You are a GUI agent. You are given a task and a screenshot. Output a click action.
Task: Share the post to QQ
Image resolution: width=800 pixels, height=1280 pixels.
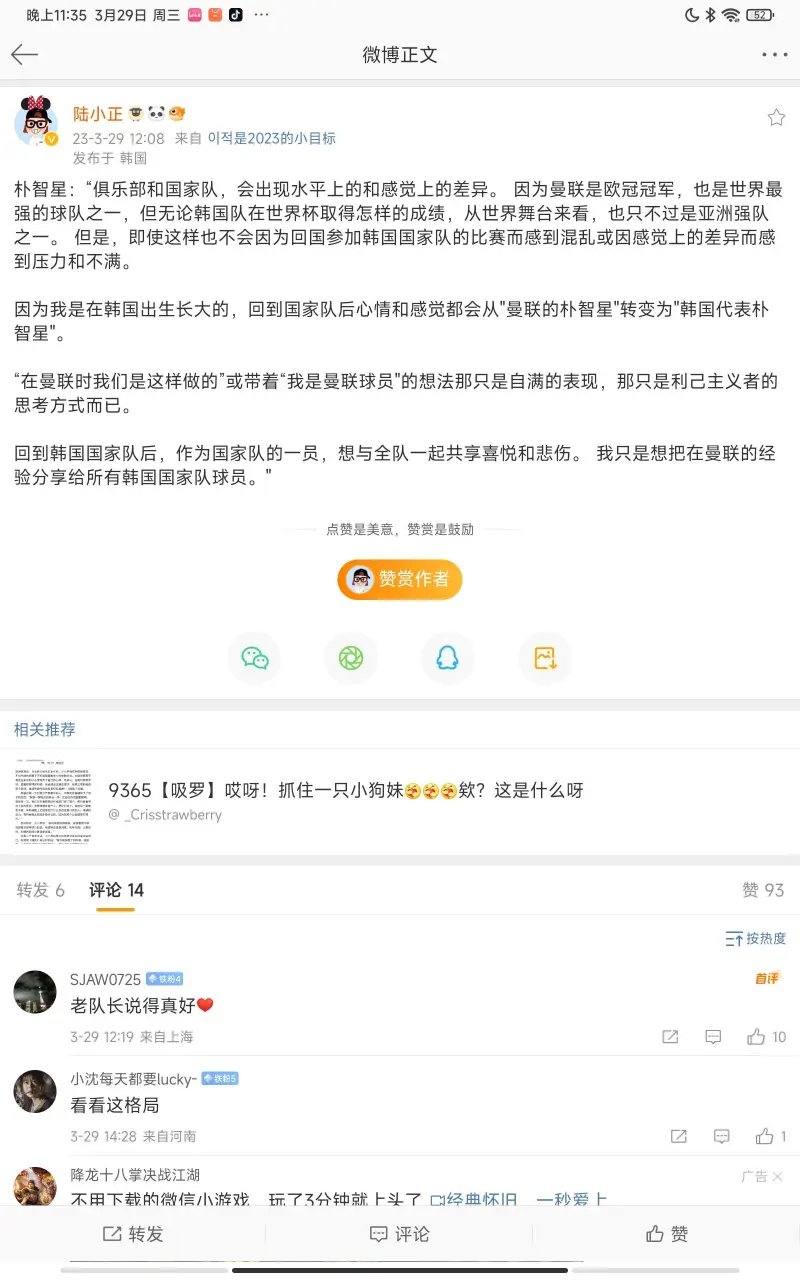447,658
